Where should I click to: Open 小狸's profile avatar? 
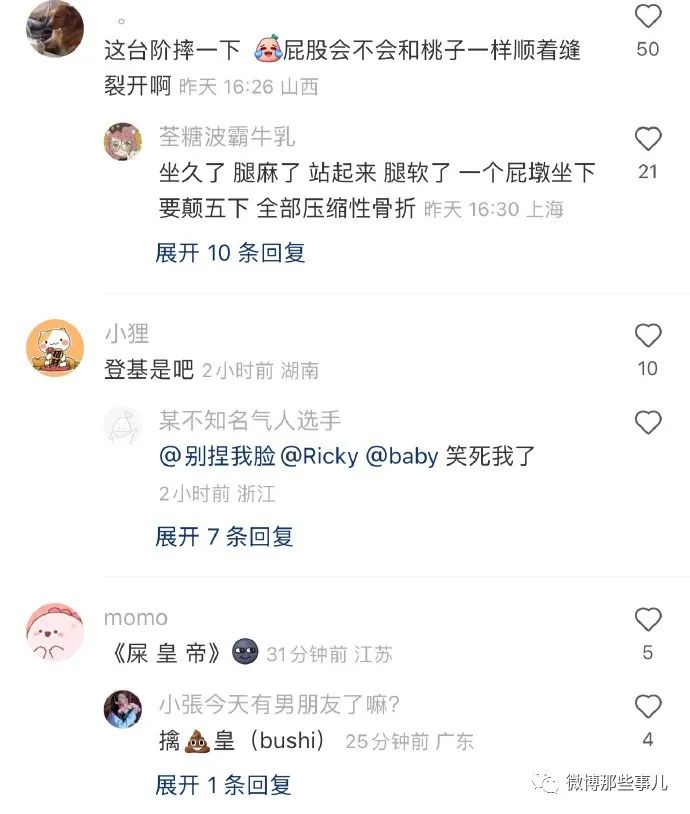point(54,348)
